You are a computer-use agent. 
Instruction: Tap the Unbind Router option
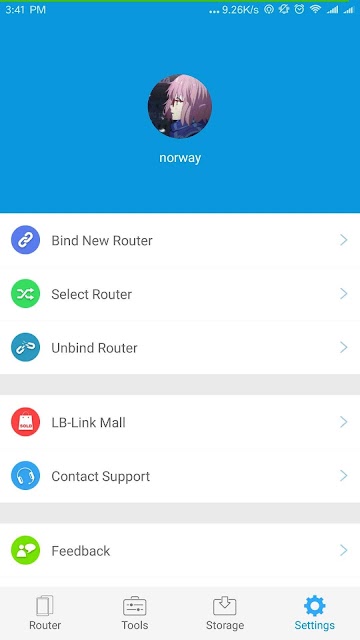pyautogui.click(x=180, y=347)
